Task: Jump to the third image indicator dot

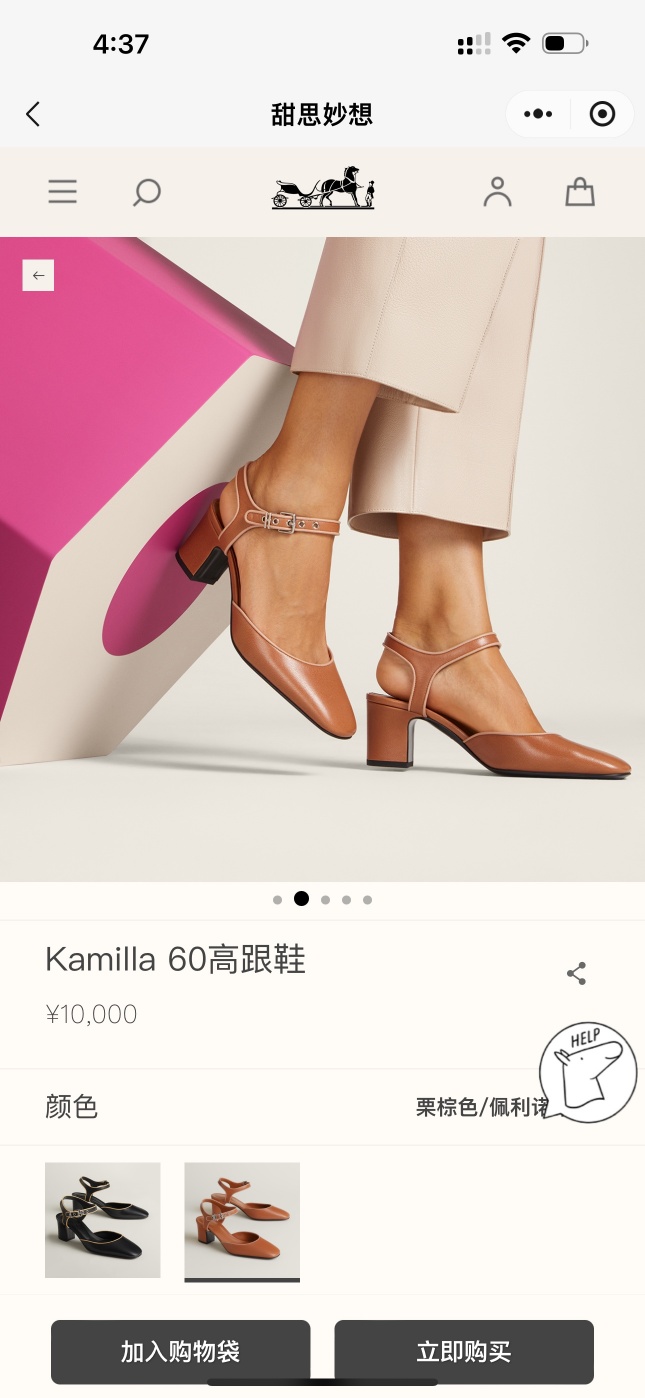Action: [325, 900]
